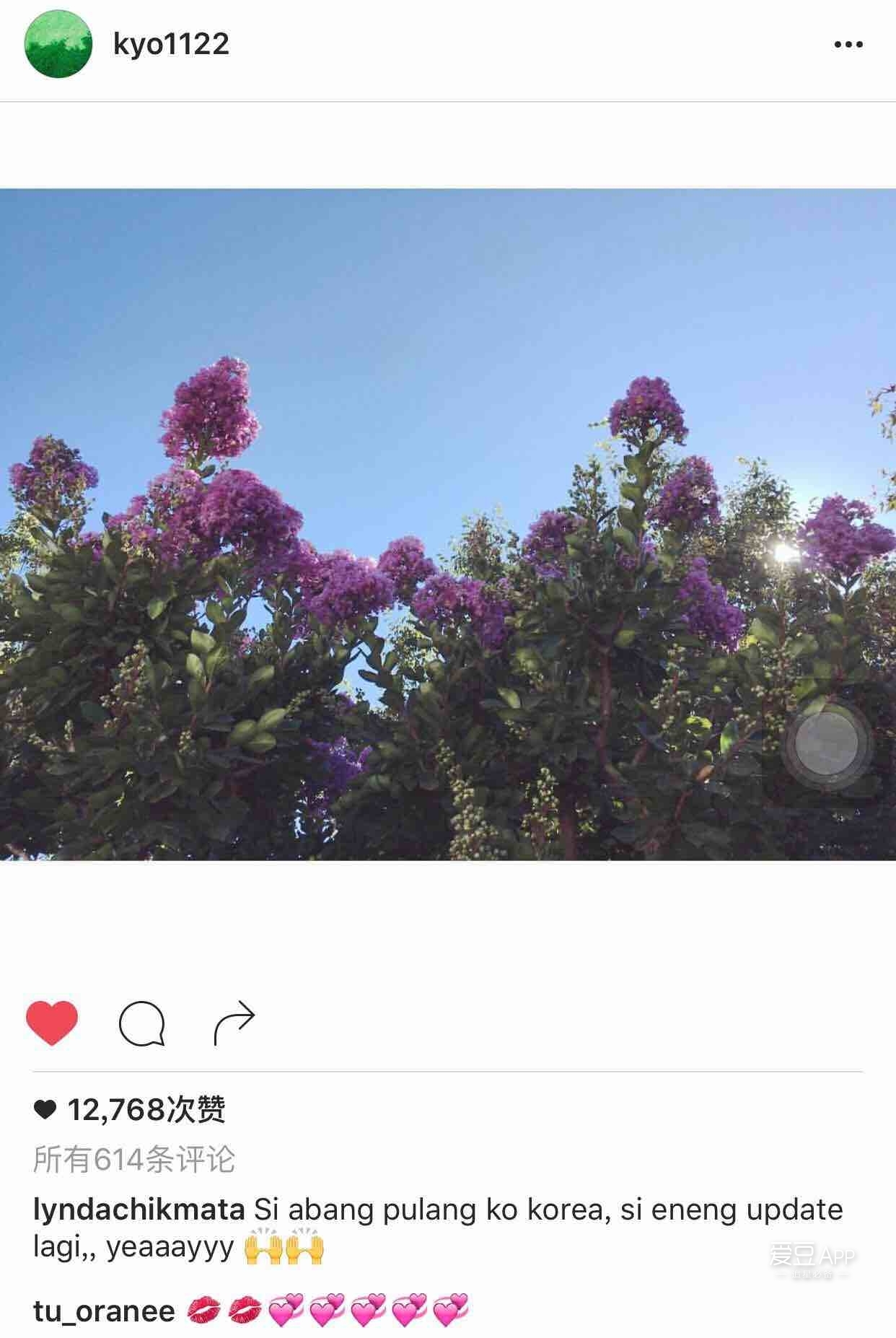The image size is (896, 1338).
Task: Open lyndachikmata's profile
Action: [x=139, y=1210]
